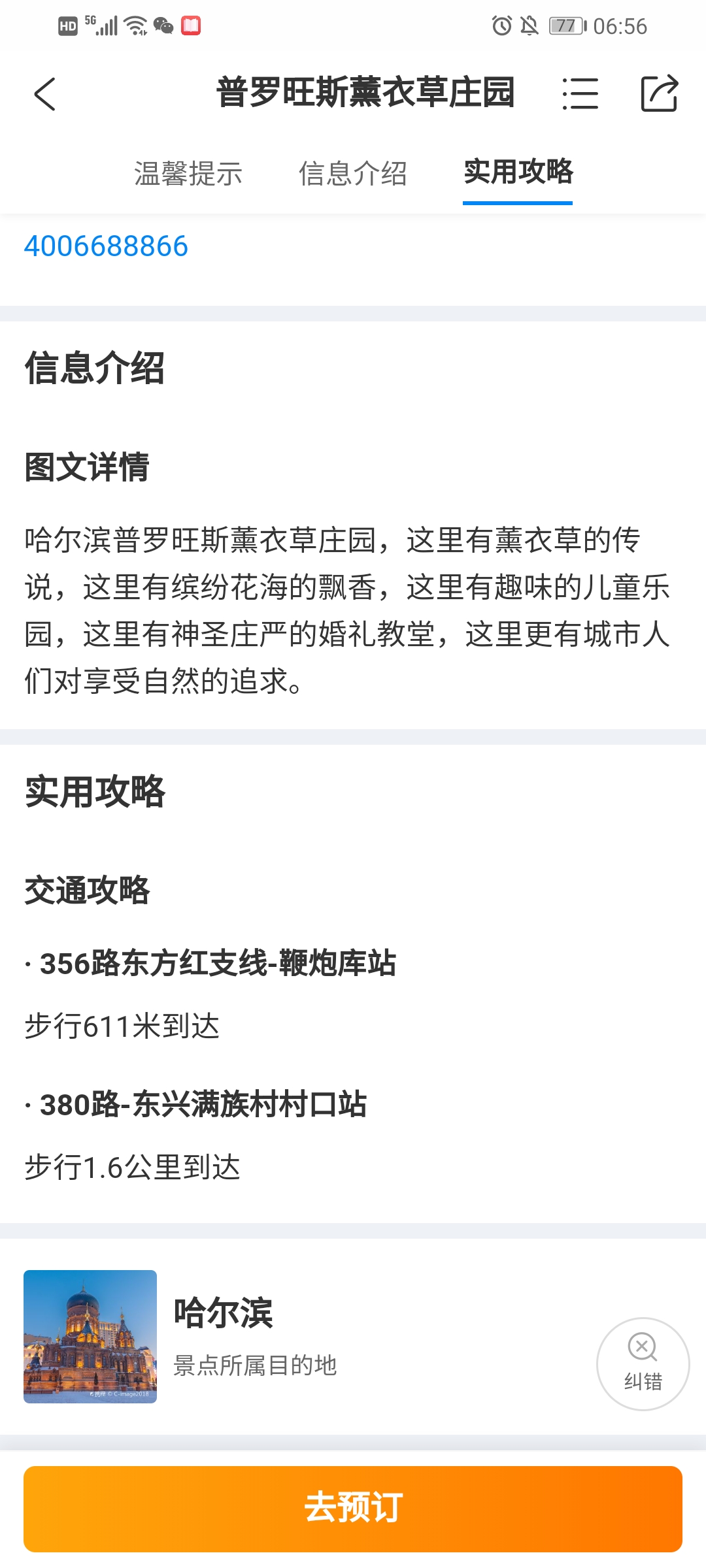Tap the 纠错 error-report button
706x1568 pixels.
(643, 1364)
